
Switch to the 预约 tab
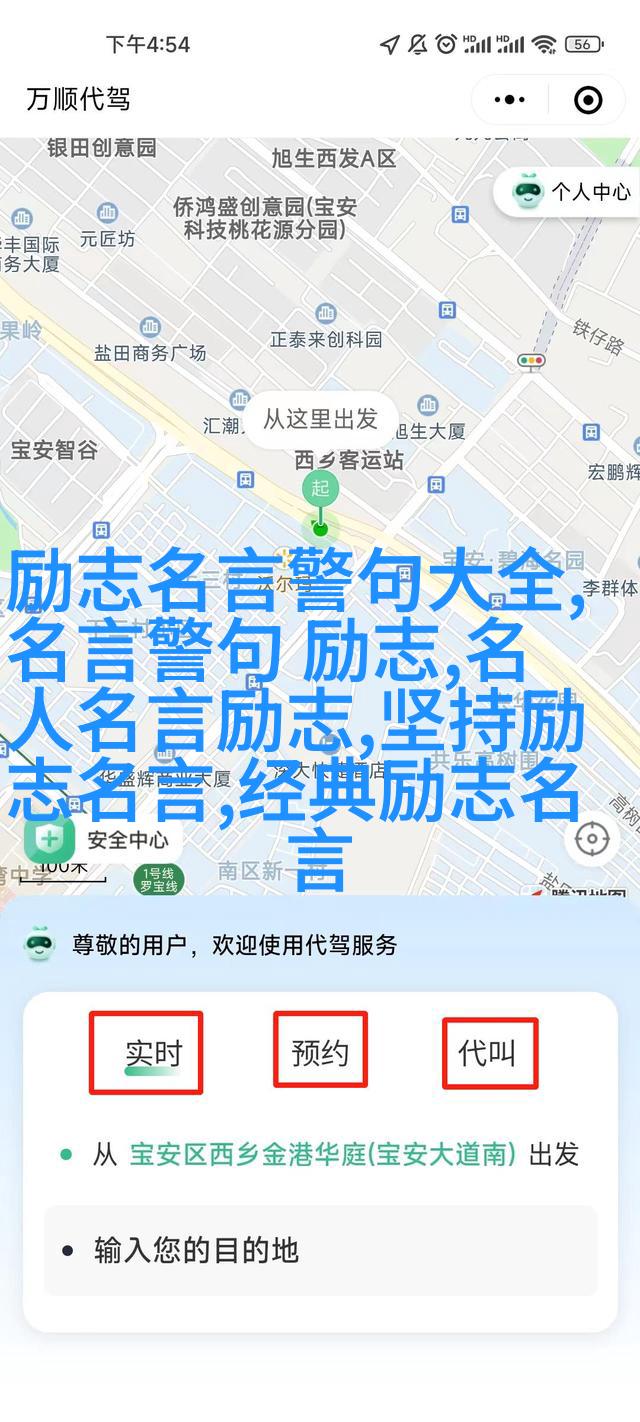320,1053
